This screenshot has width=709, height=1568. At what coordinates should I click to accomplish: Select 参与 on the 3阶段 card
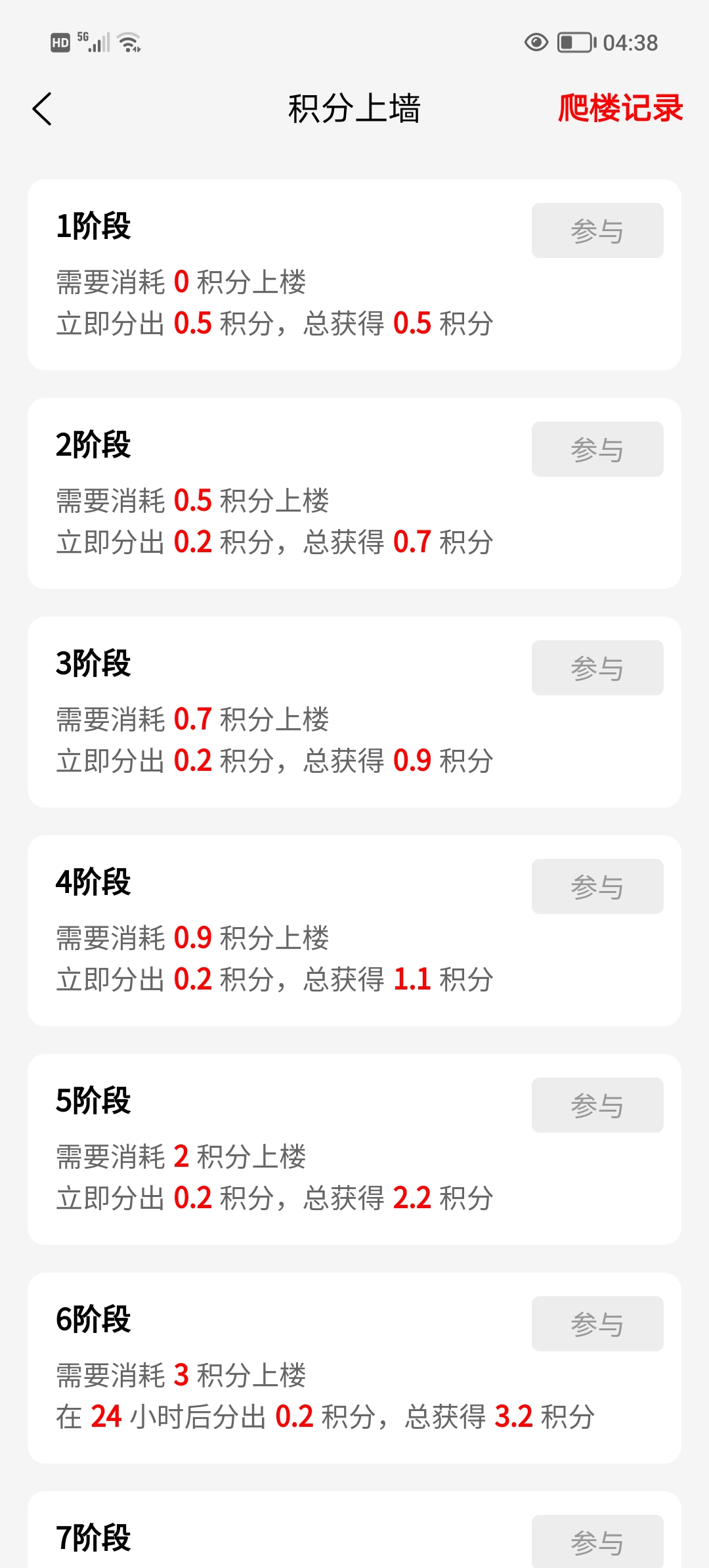(597, 668)
